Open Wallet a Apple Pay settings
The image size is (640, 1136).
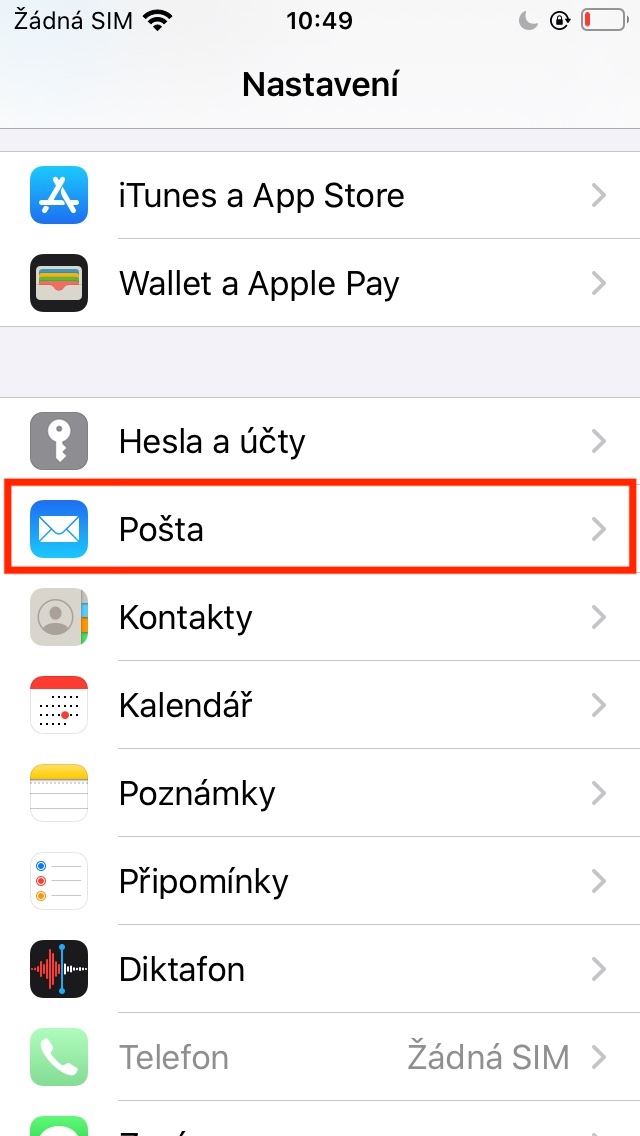320,283
